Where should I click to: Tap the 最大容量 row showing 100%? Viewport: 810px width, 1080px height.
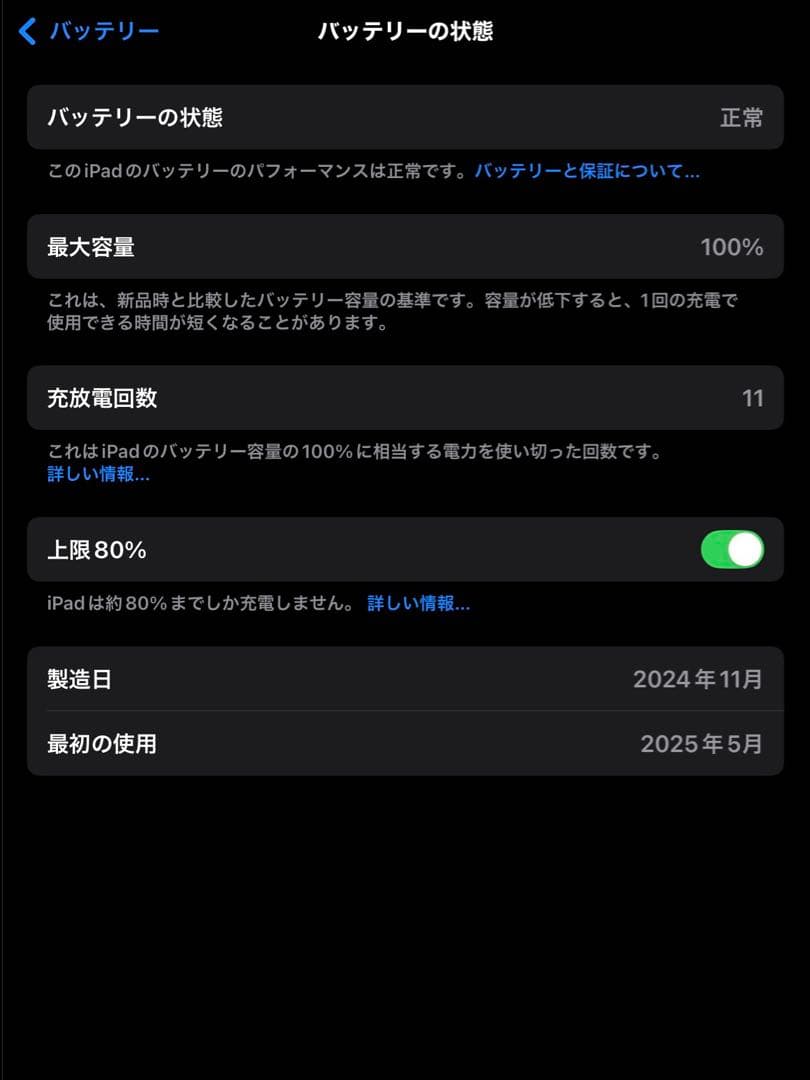(x=405, y=247)
